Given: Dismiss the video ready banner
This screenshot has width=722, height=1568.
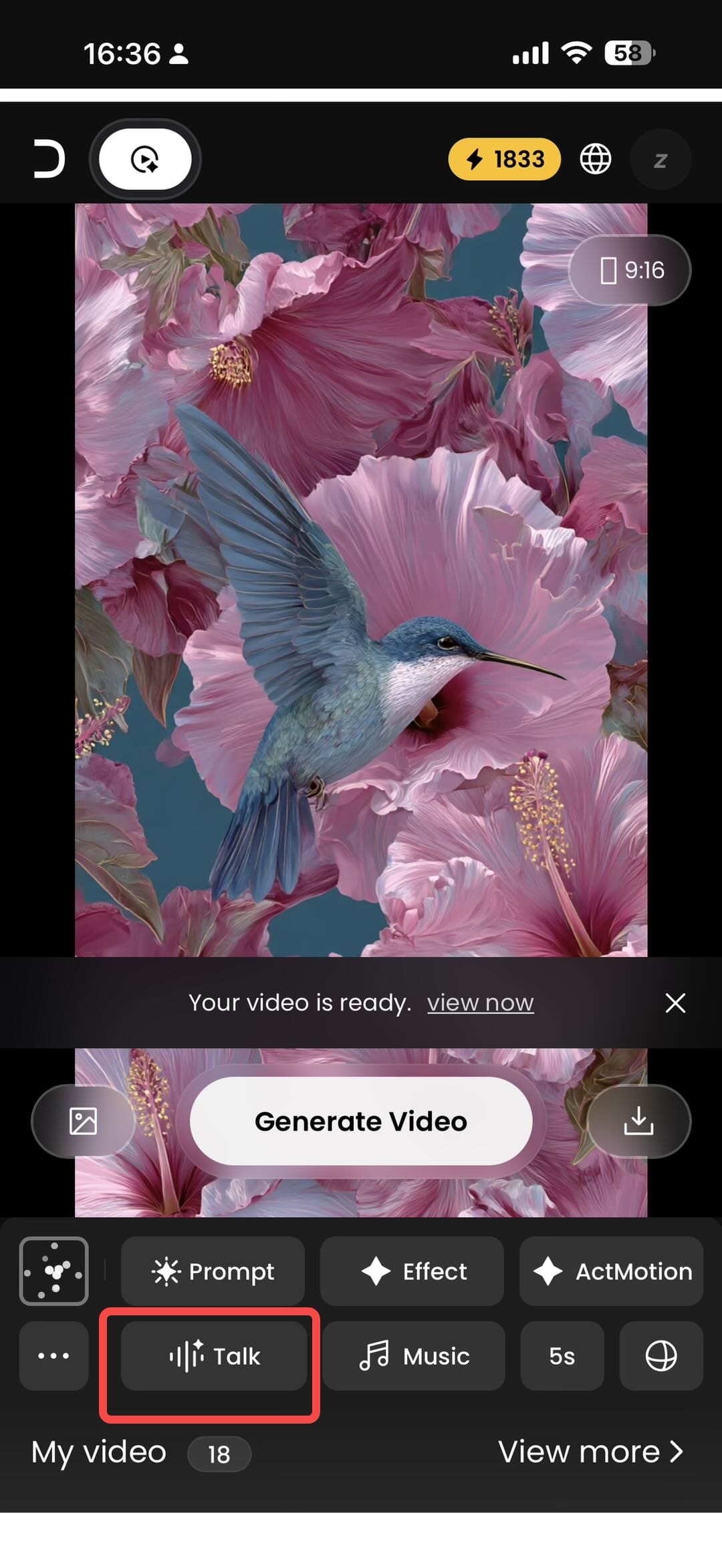Looking at the screenshot, I should [x=675, y=1003].
